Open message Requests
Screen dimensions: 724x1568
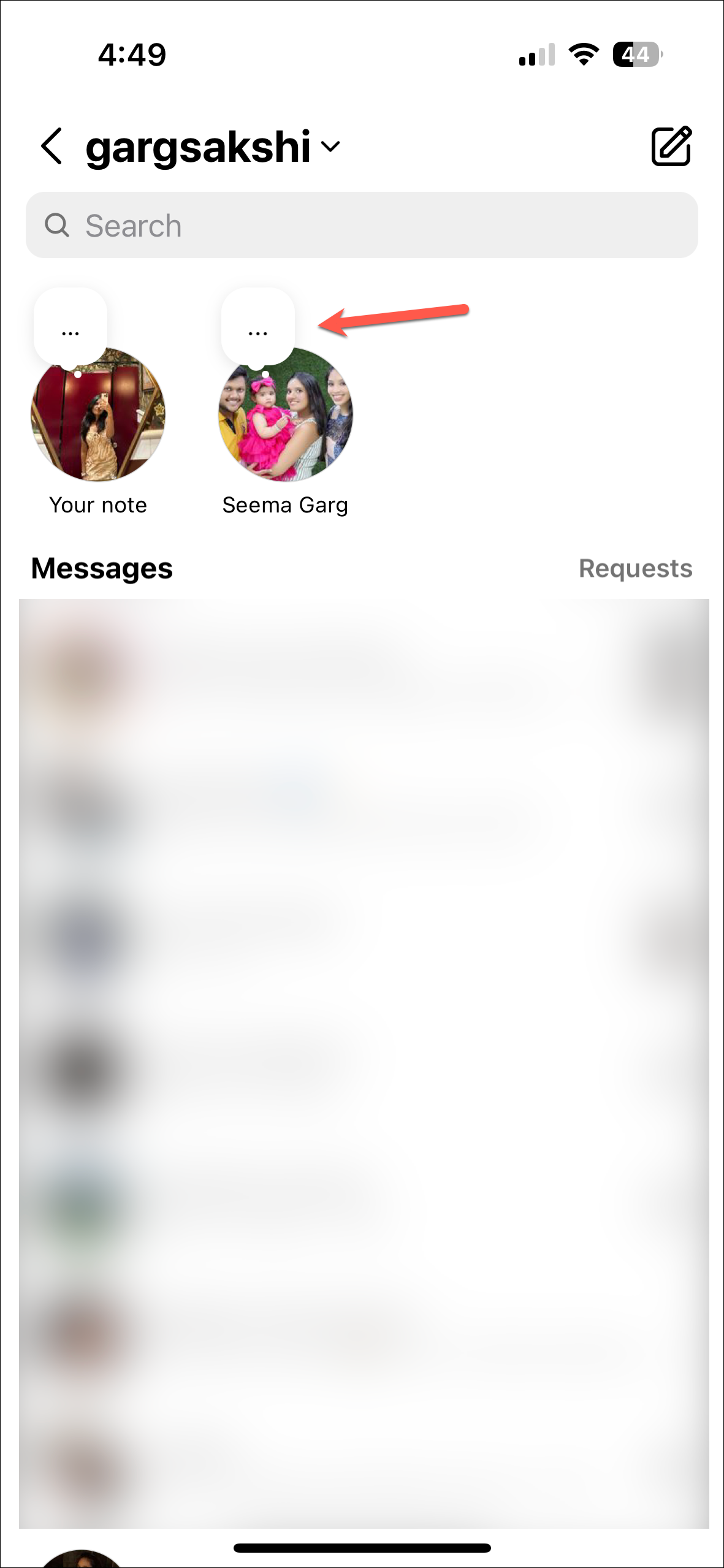pos(635,568)
